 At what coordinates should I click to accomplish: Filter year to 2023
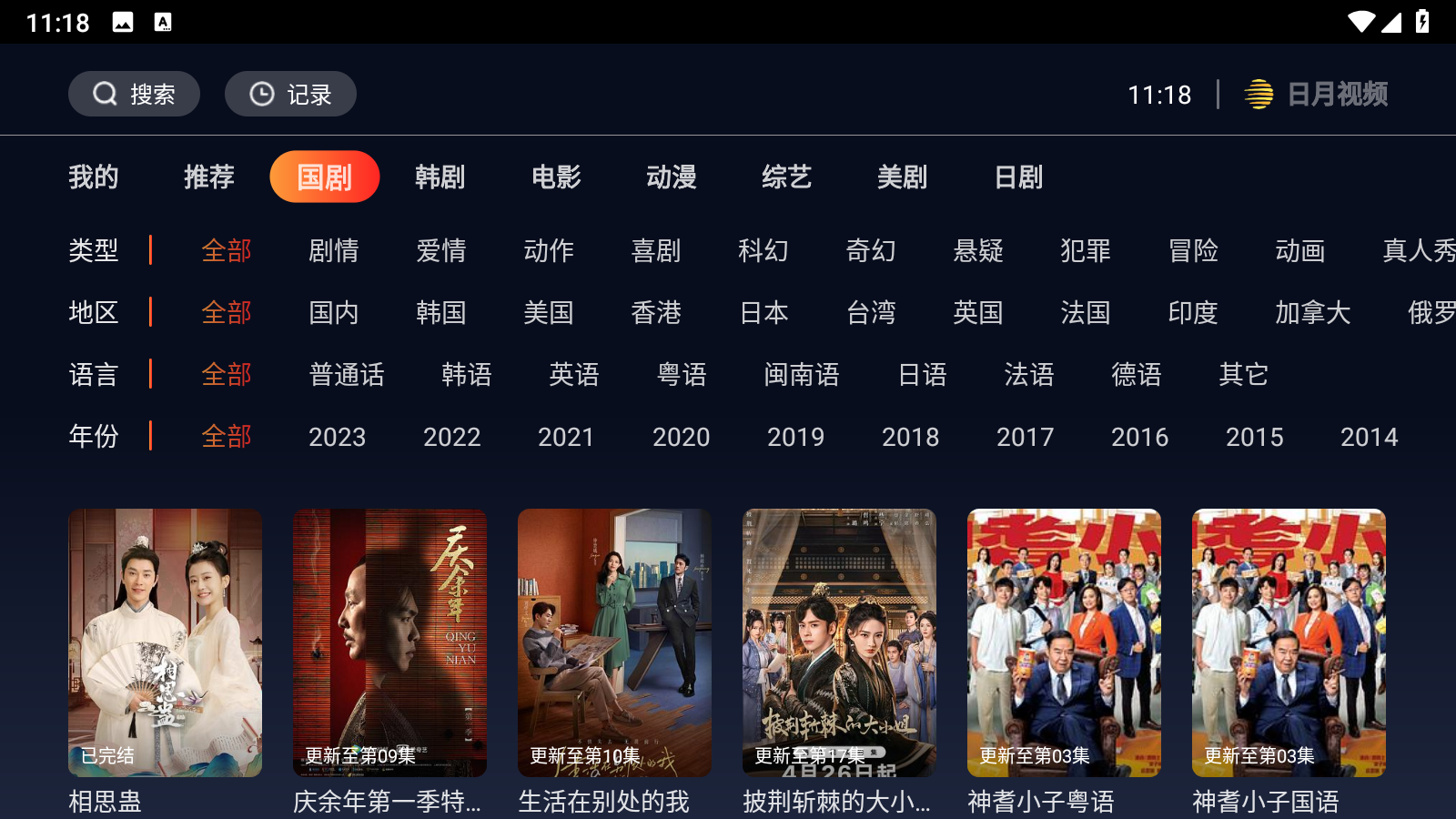tap(337, 437)
